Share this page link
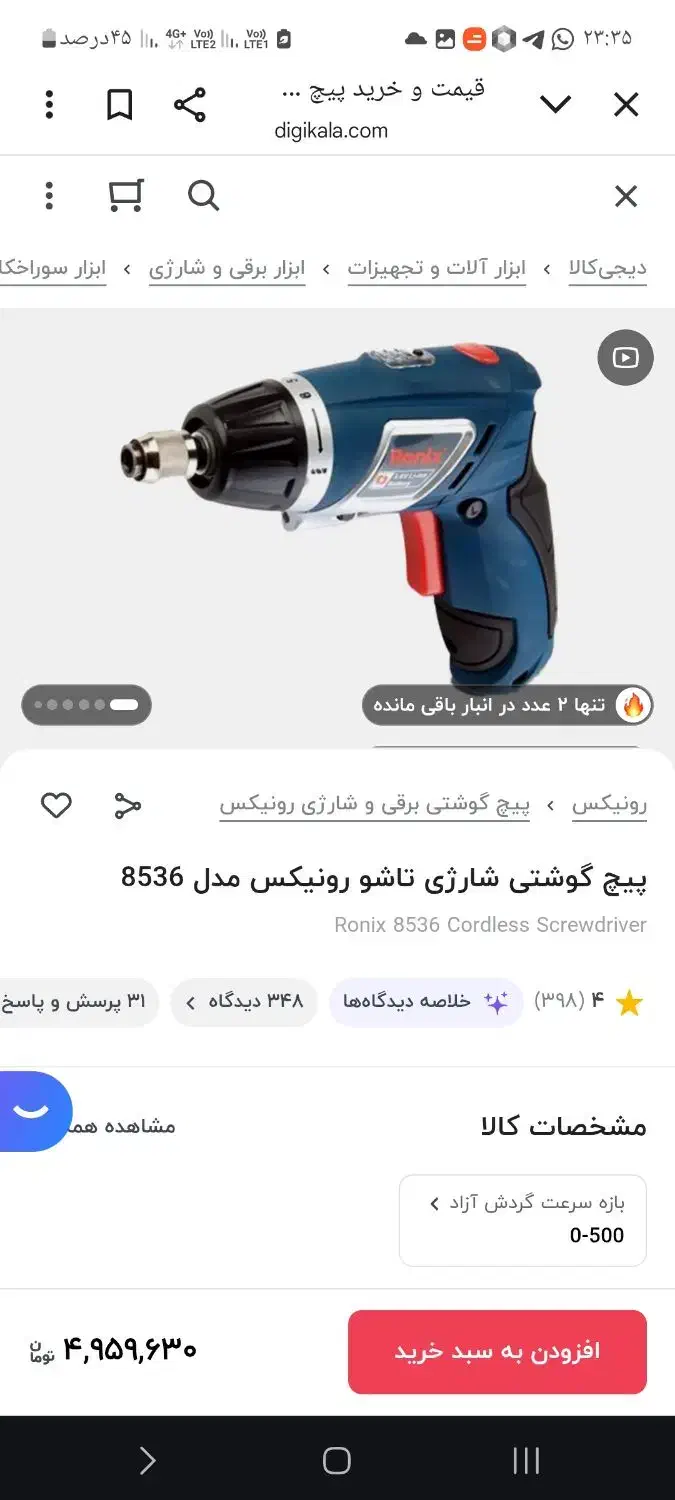The height and width of the screenshot is (1500, 675). click(x=190, y=104)
